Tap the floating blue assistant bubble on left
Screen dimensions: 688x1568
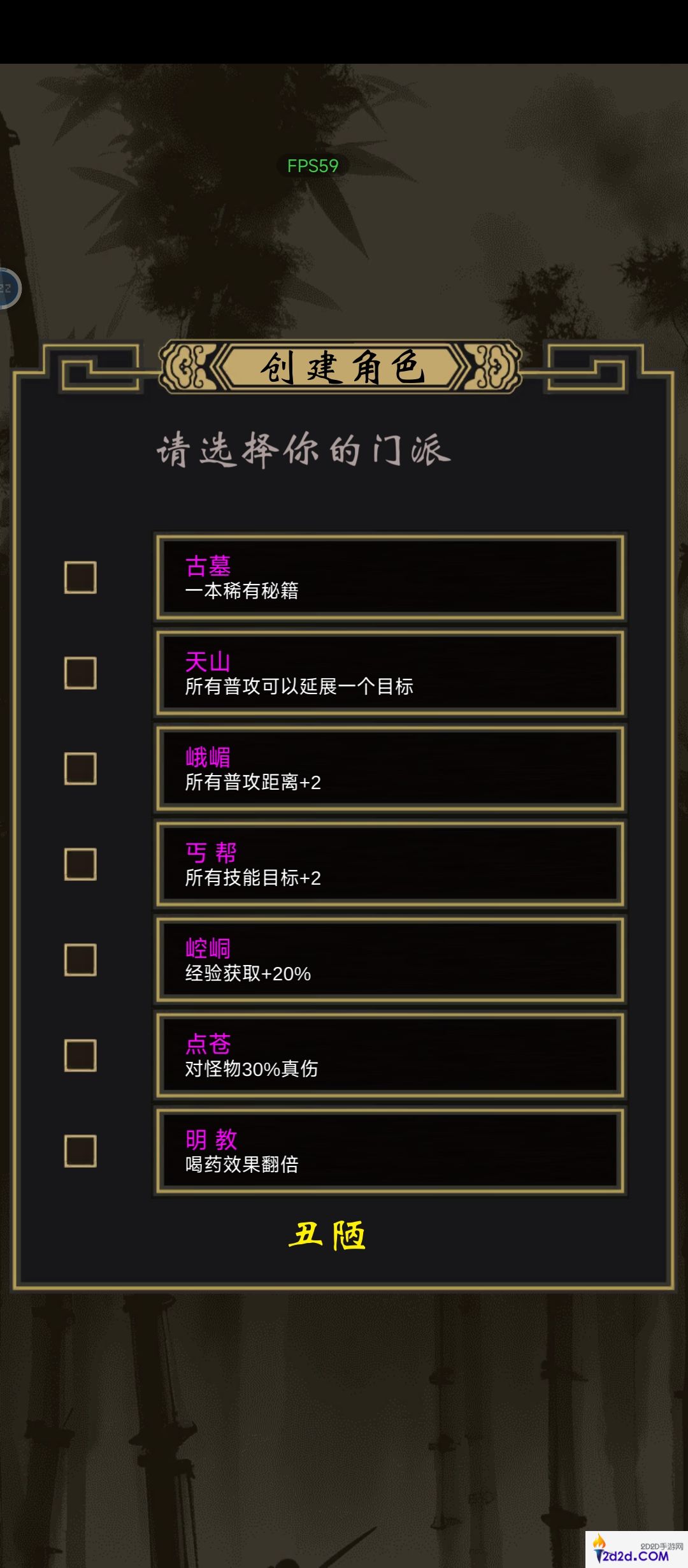point(8,288)
